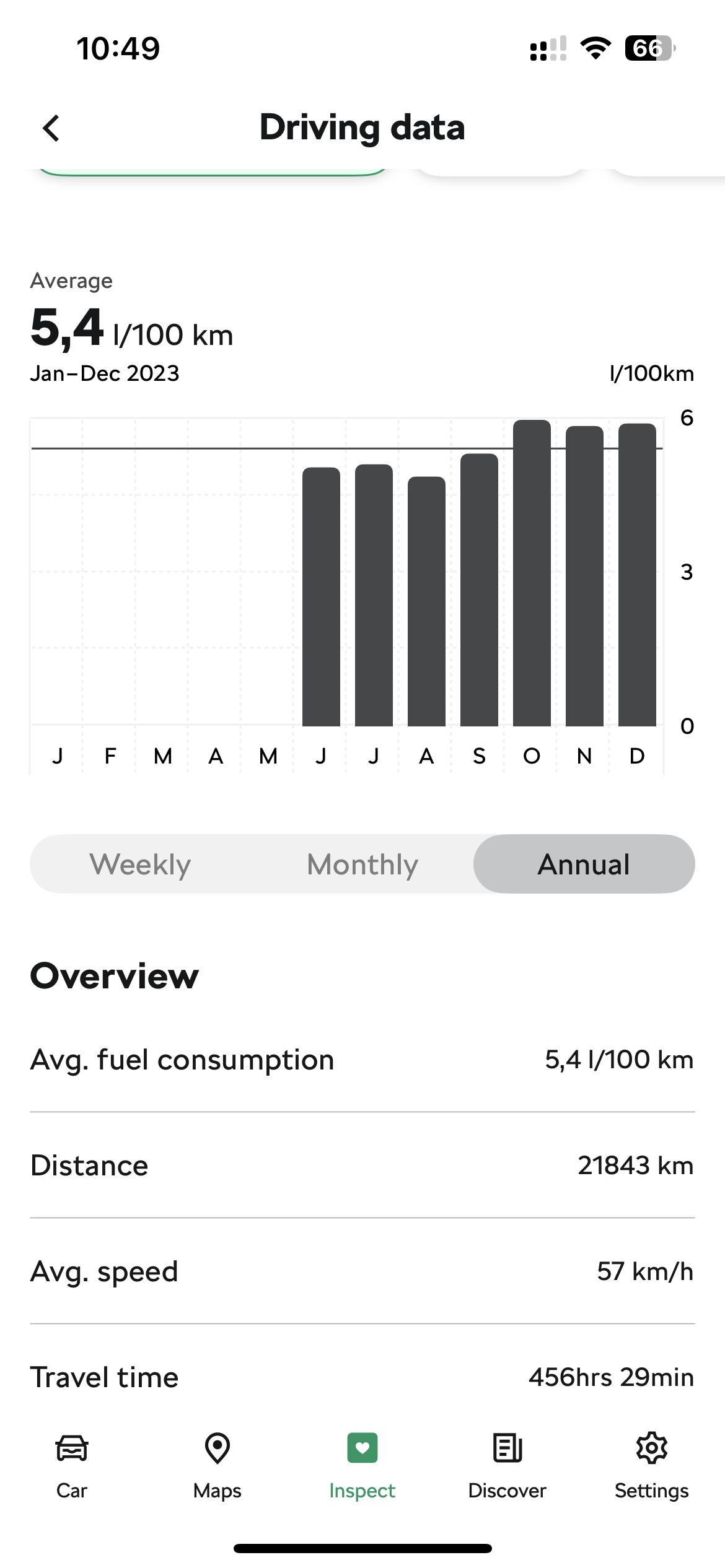Select the Monthly segment
This screenshot has height=1568, width=725.
pos(362,864)
